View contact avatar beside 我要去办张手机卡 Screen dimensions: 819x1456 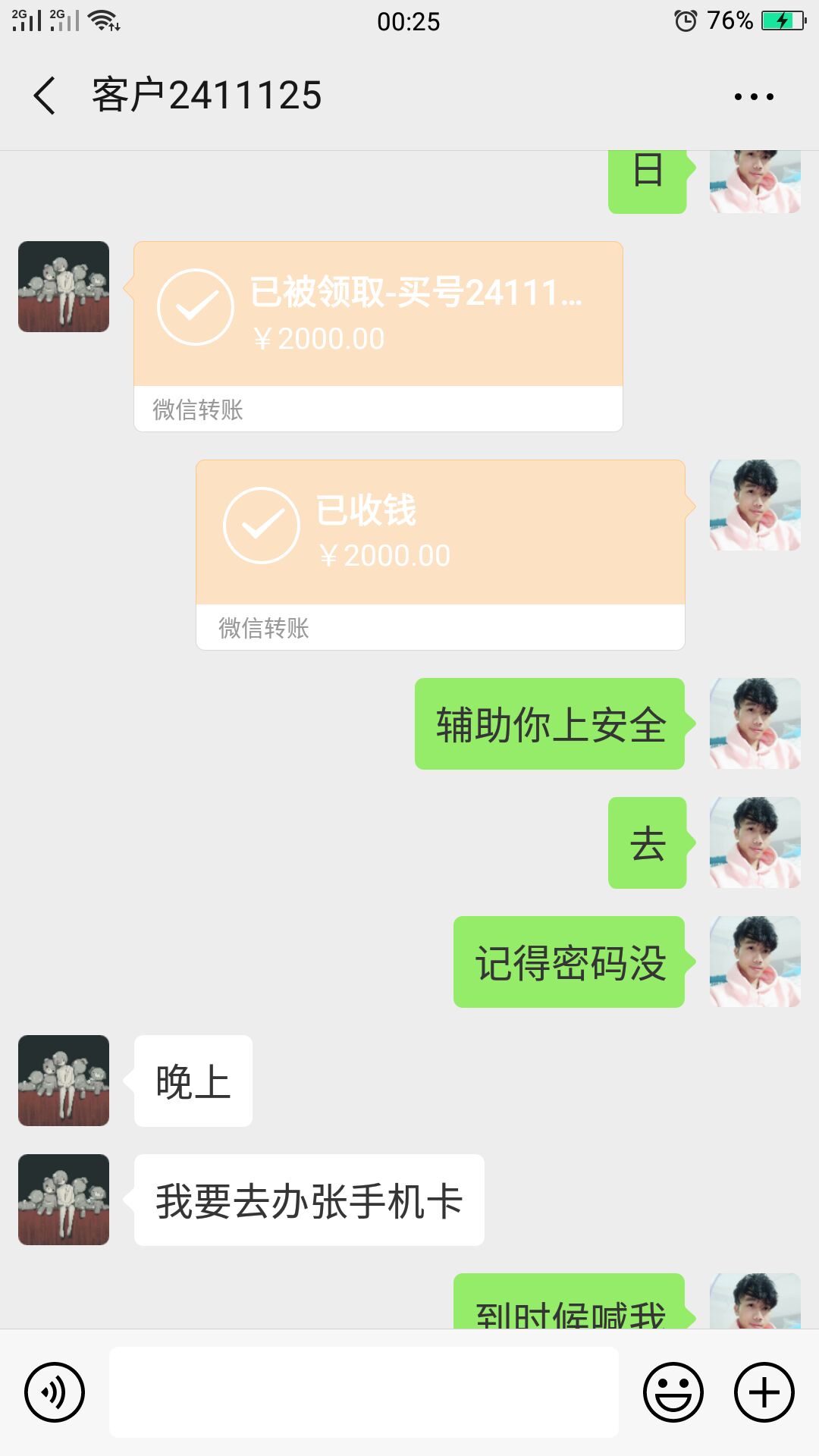64,1200
